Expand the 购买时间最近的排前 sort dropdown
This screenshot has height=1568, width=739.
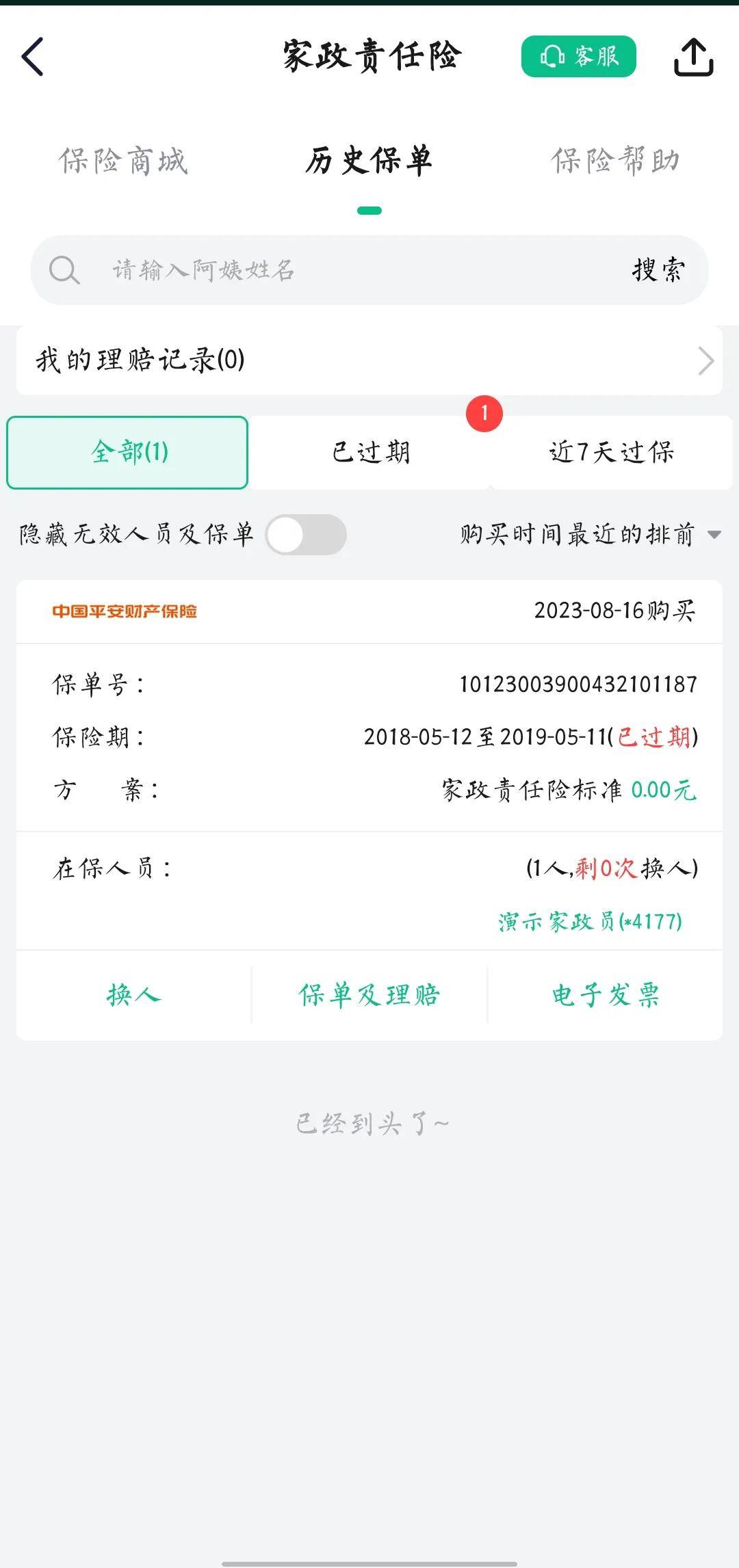pos(590,535)
